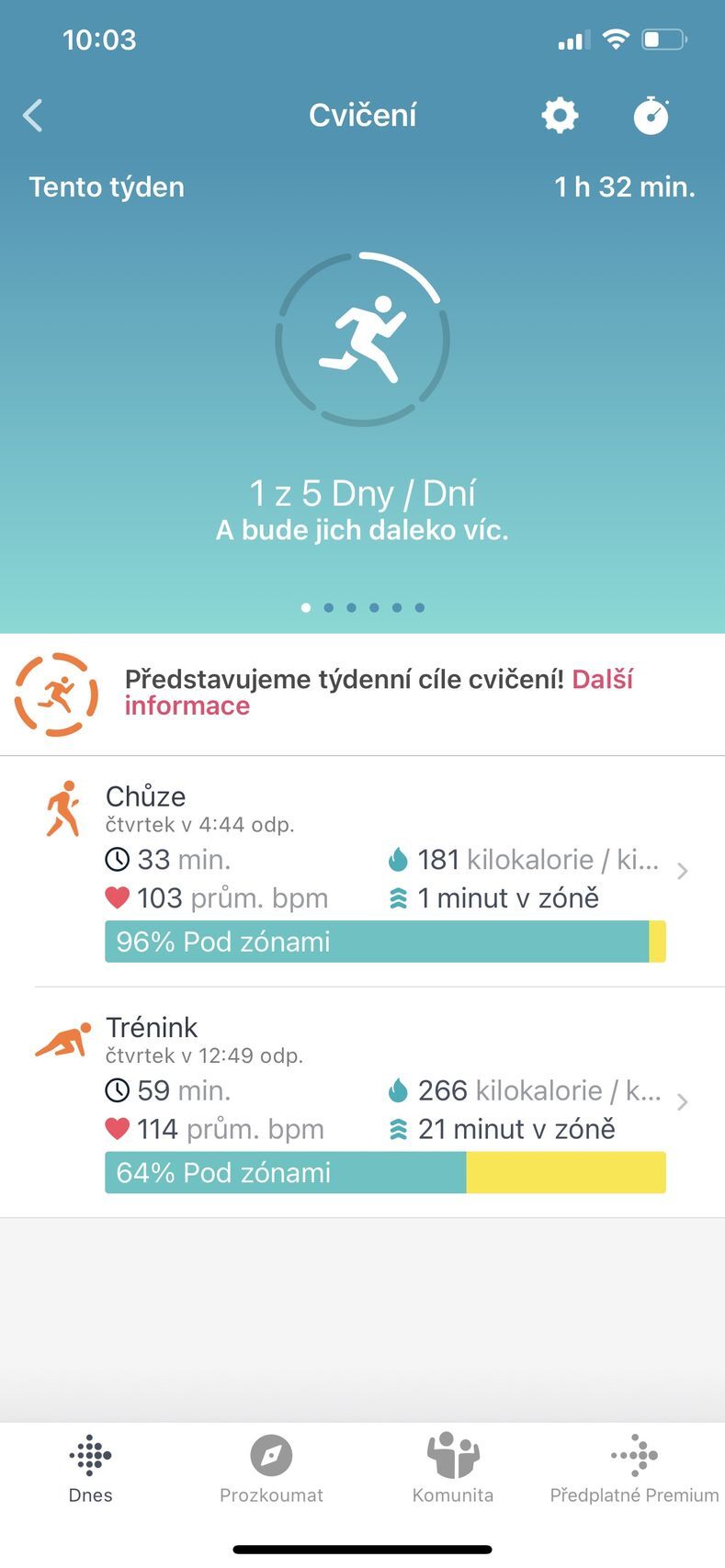Screen dimensions: 725x1568
Task: Open Další informace about weekly goals
Action: [x=187, y=705]
